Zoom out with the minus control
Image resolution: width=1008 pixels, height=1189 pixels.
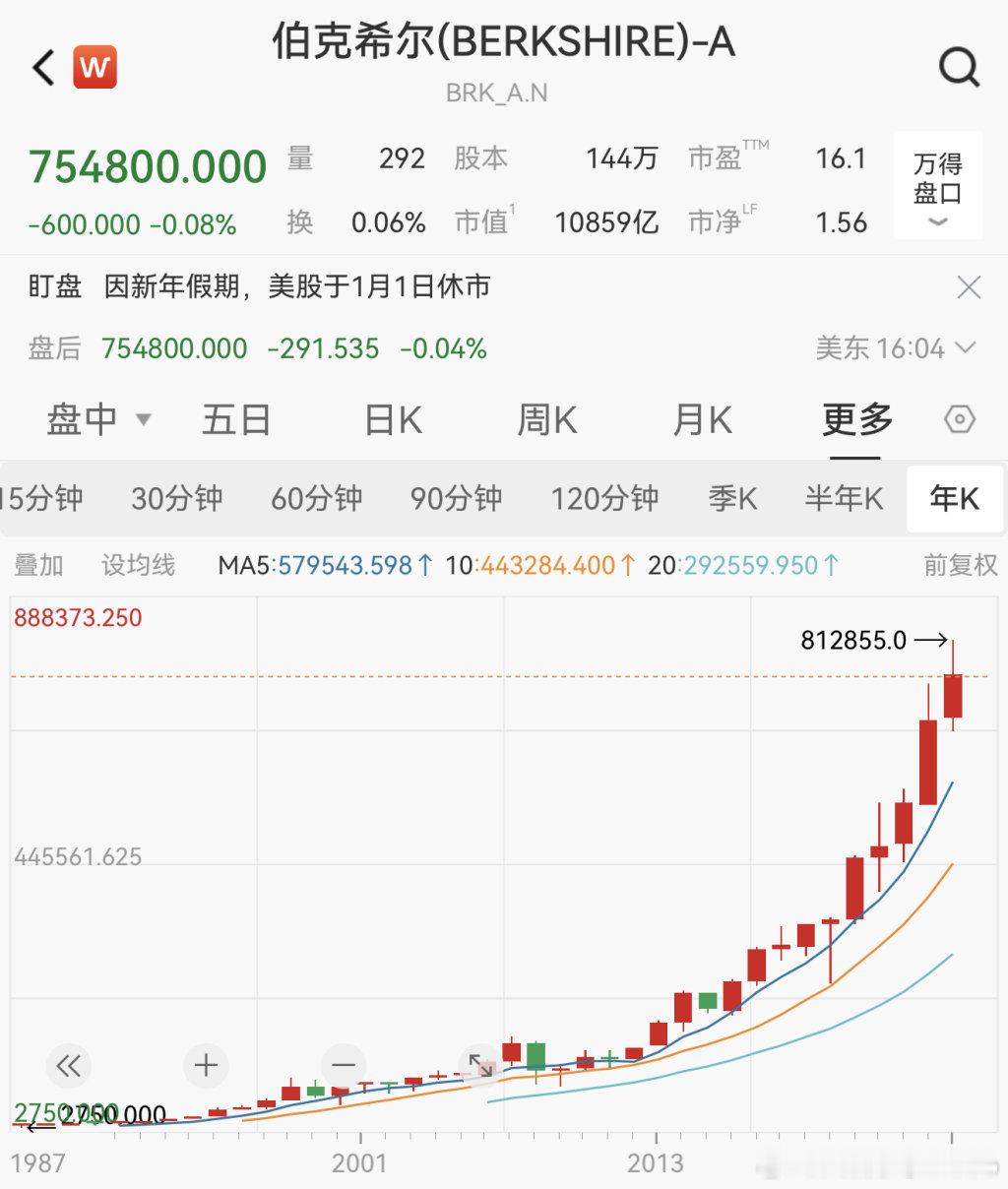[x=343, y=1065]
